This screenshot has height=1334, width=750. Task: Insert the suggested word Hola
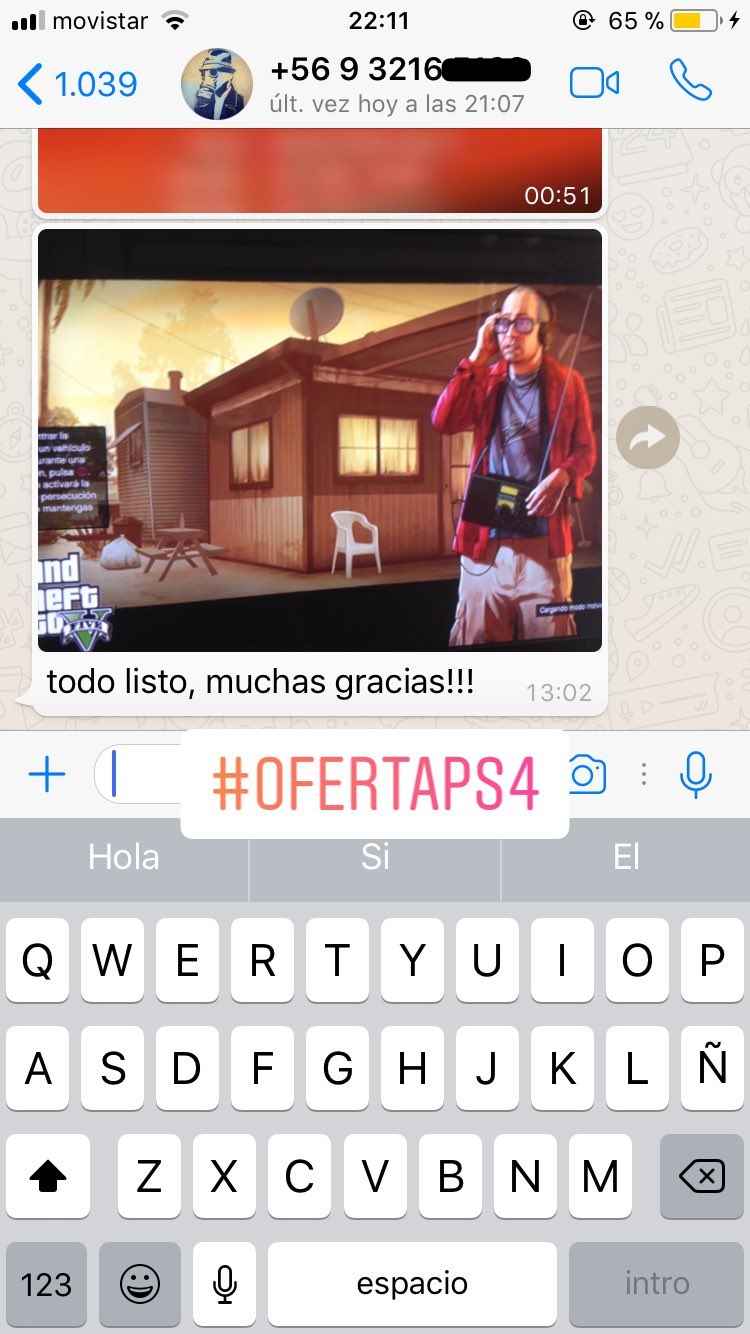pos(124,857)
